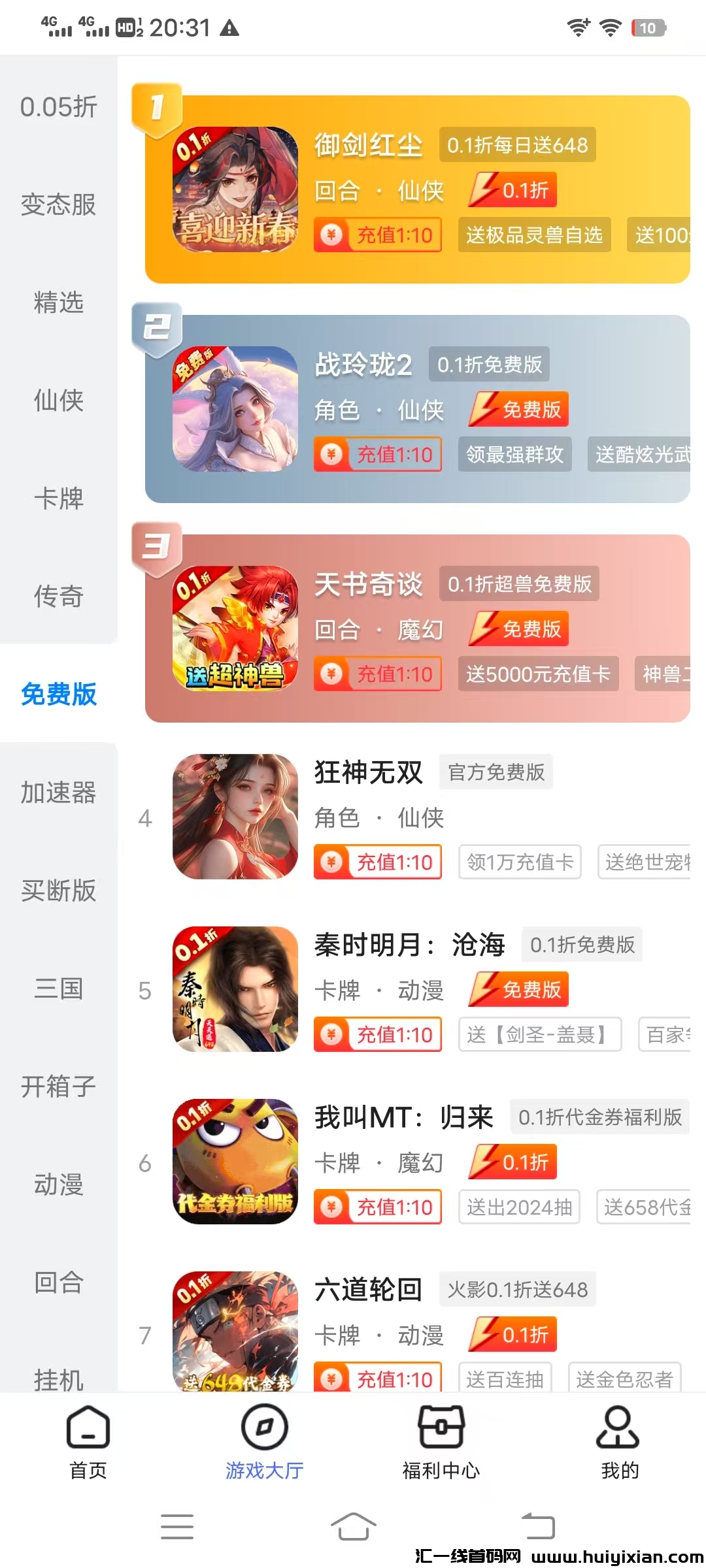Image resolution: width=706 pixels, height=1568 pixels.
Task: Switch to the 三国 category
Action: 59,988
